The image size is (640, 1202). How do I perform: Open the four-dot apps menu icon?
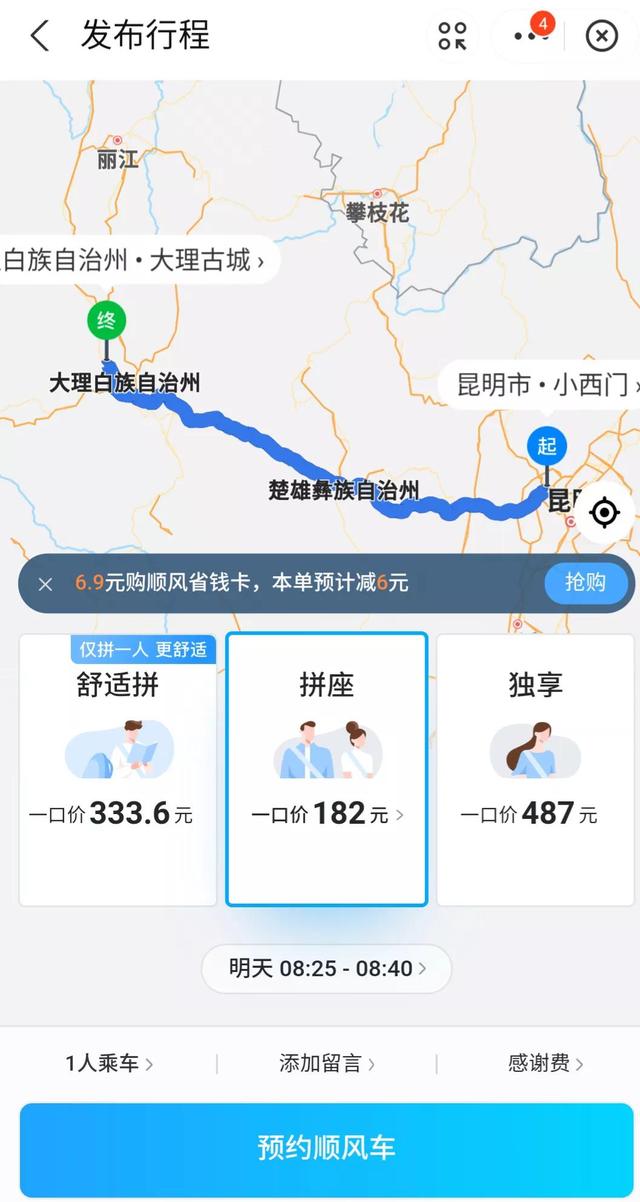point(452,37)
